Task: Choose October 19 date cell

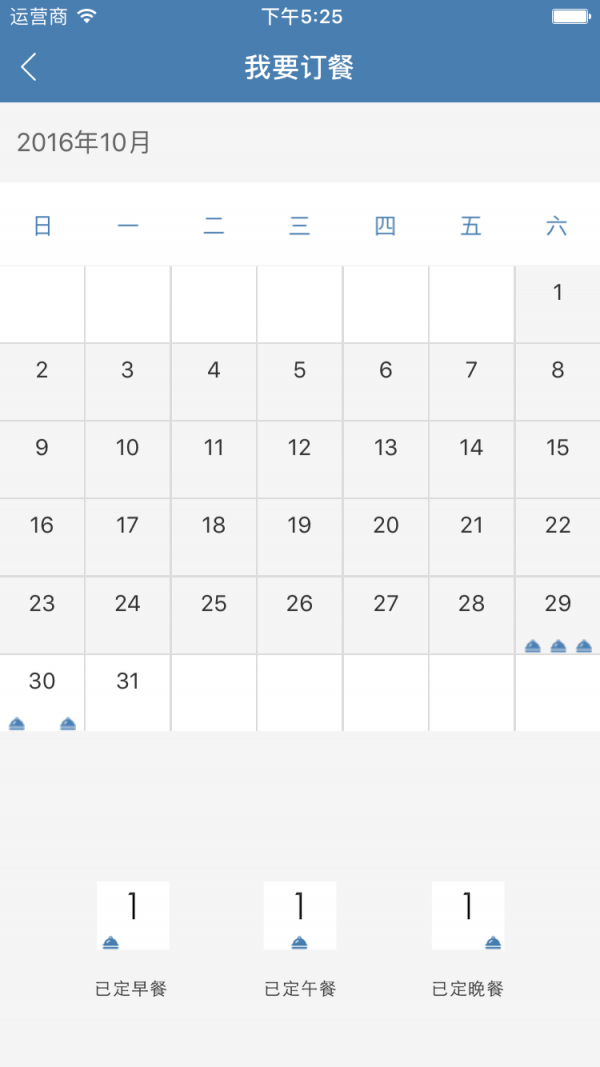Action: (299, 537)
